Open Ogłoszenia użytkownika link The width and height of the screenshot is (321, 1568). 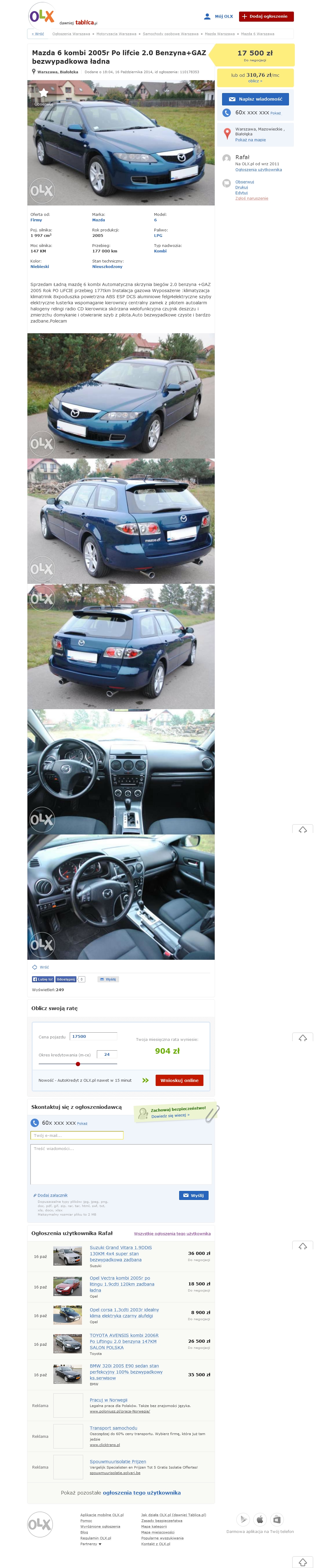tap(258, 170)
